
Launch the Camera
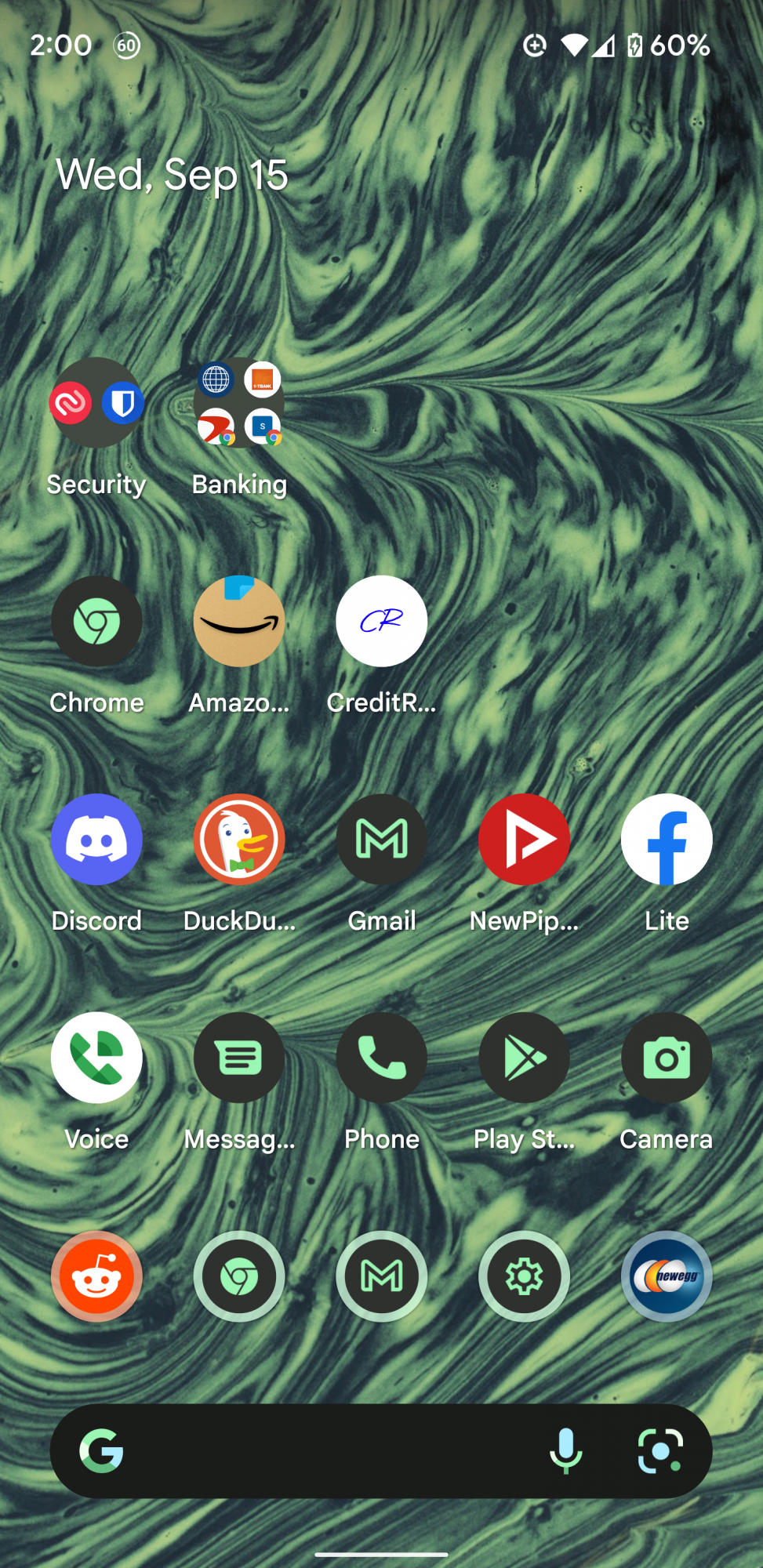click(x=667, y=1058)
